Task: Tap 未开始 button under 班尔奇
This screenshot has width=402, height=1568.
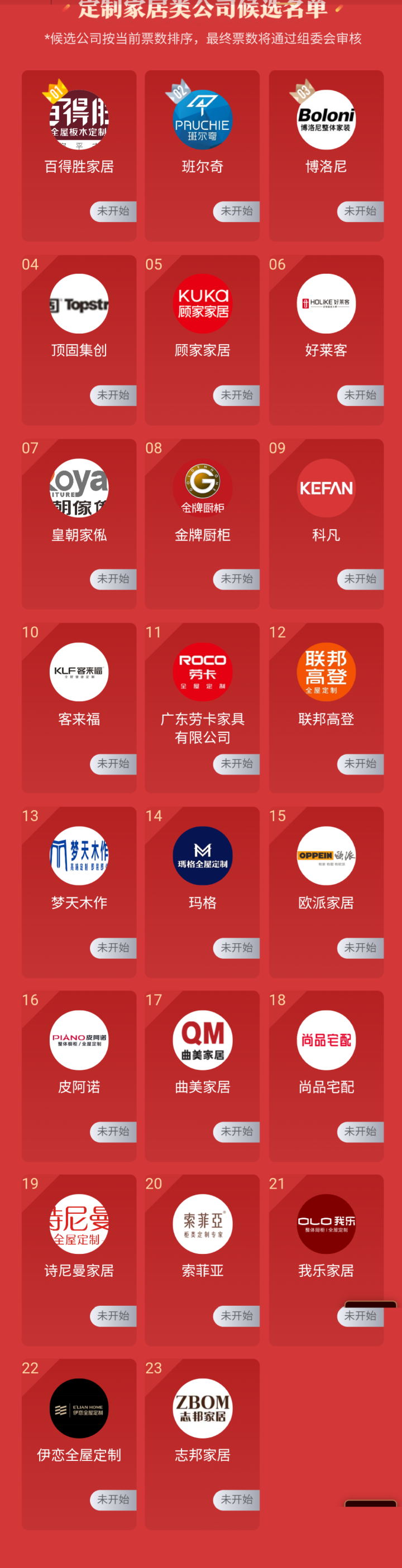Action: click(x=236, y=211)
